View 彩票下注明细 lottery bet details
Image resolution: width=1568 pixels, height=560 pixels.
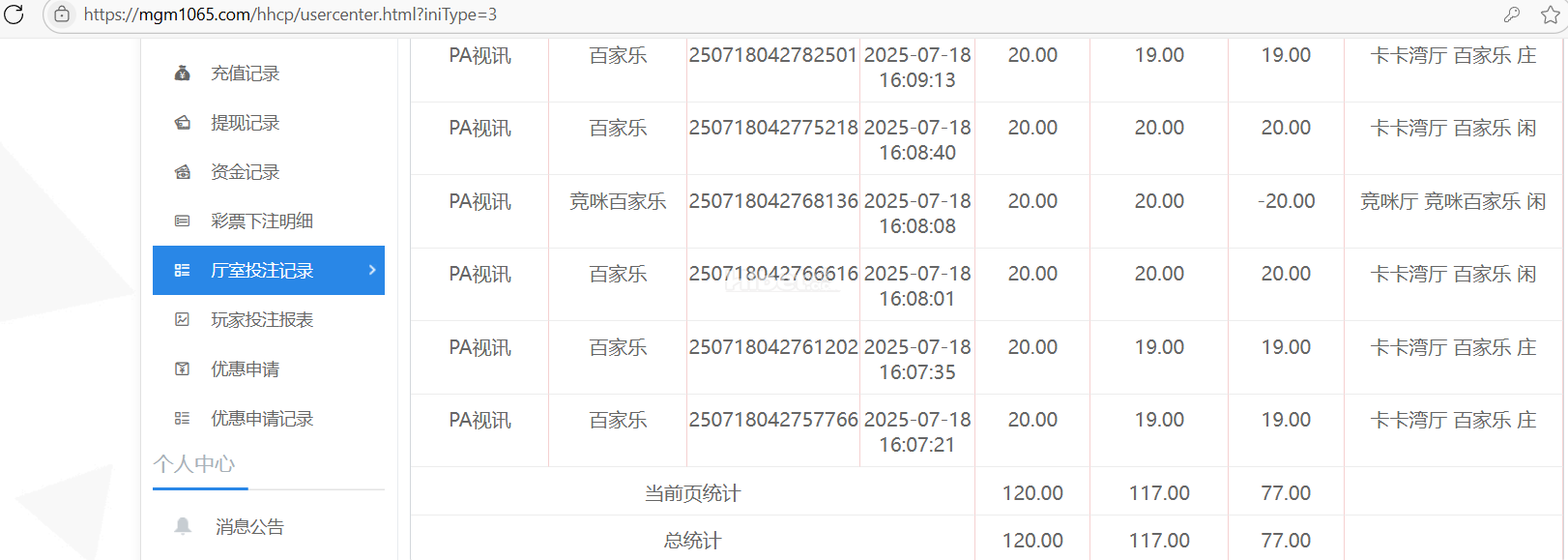[261, 221]
